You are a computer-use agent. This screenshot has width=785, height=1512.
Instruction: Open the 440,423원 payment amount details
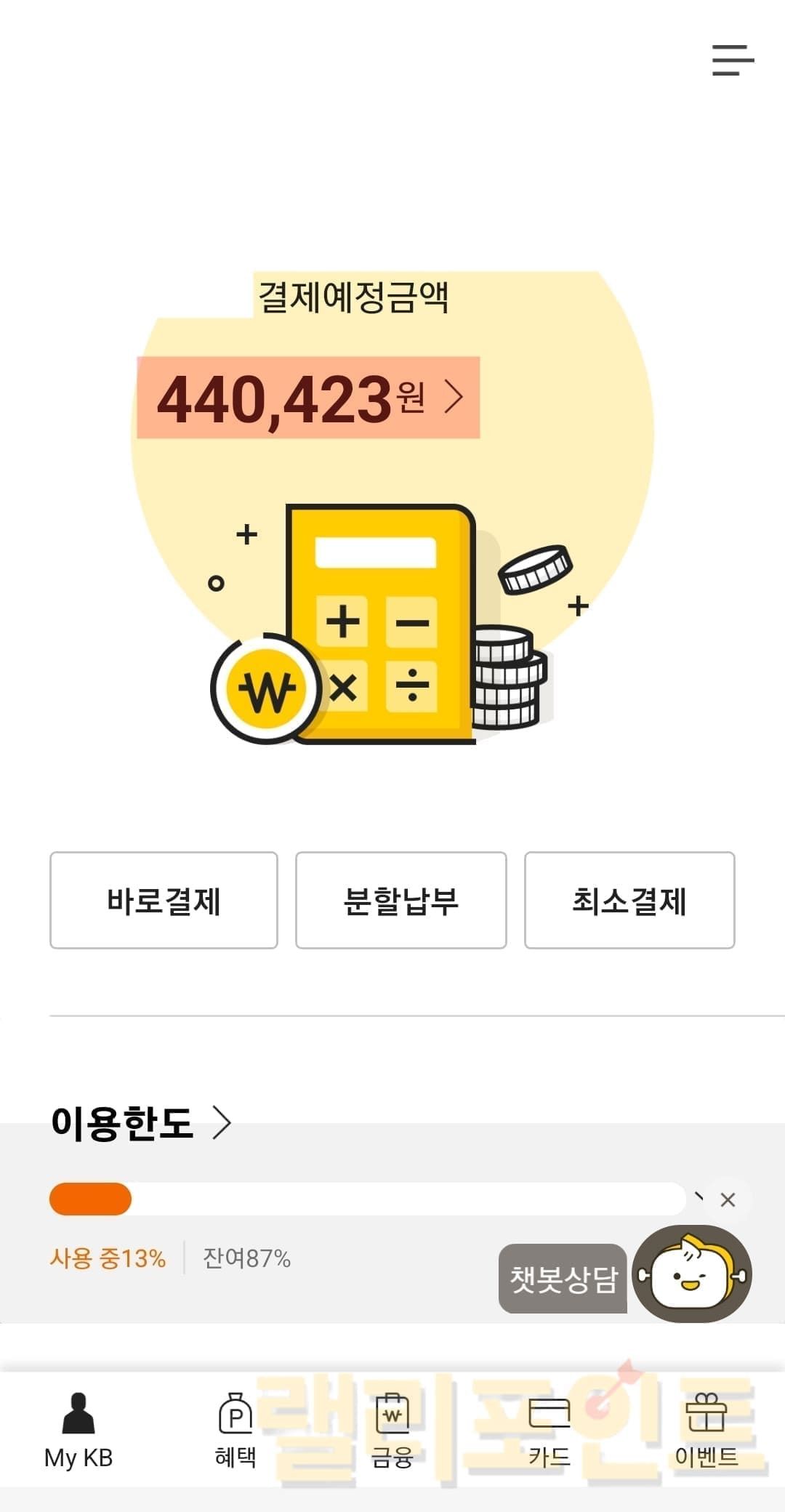[x=309, y=398]
